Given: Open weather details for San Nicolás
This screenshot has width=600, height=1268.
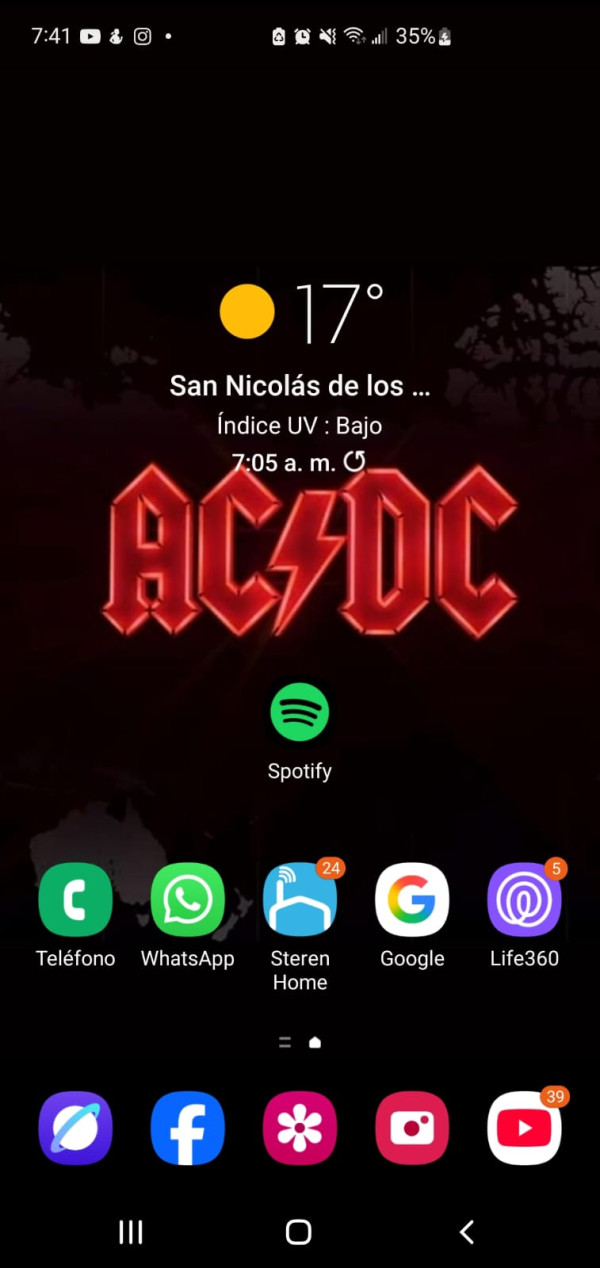Looking at the screenshot, I should click(x=299, y=385).
